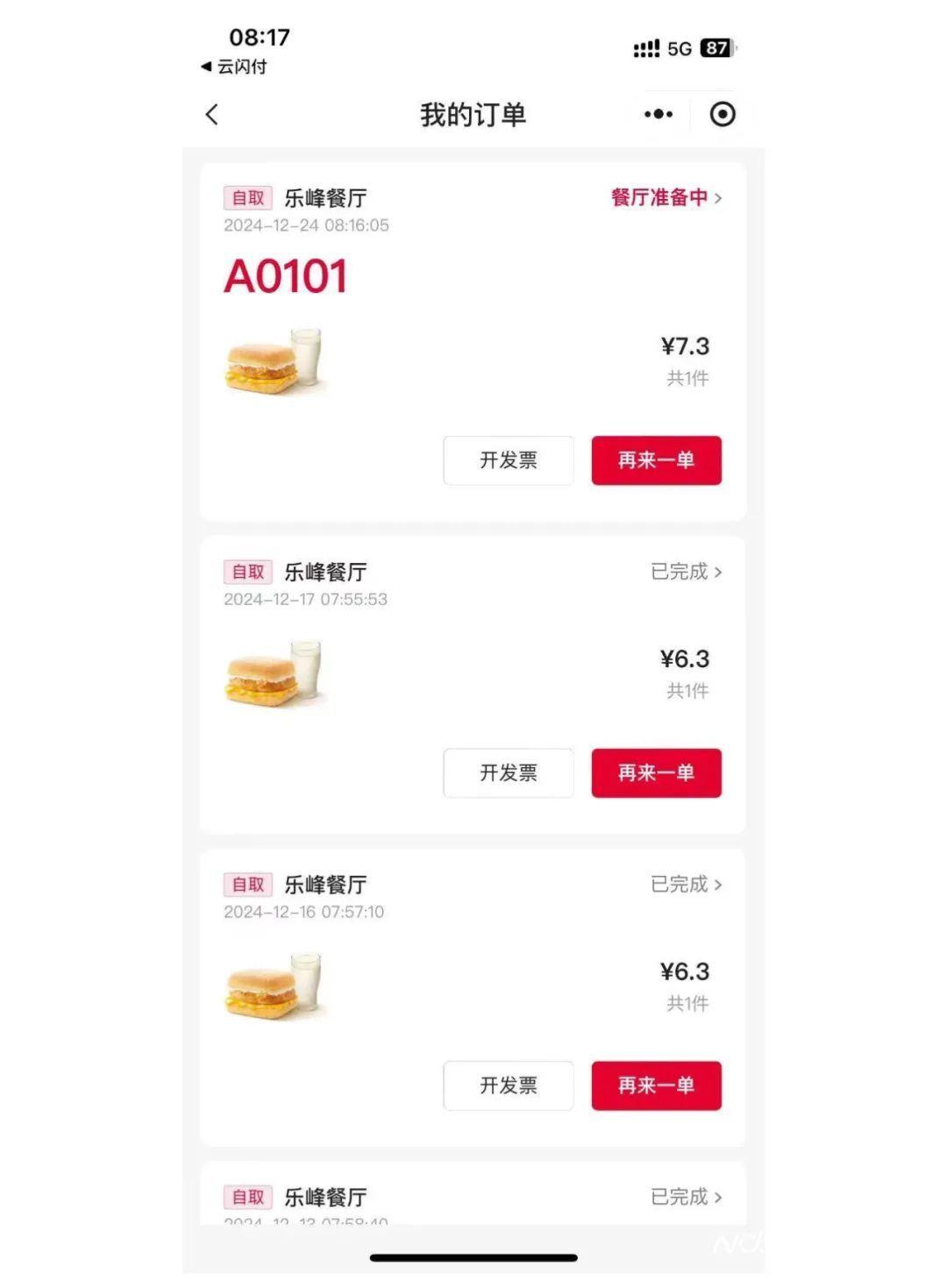The height and width of the screenshot is (1288, 947).
Task: Open the mini-program more options menu
Action: pyautogui.click(x=659, y=114)
